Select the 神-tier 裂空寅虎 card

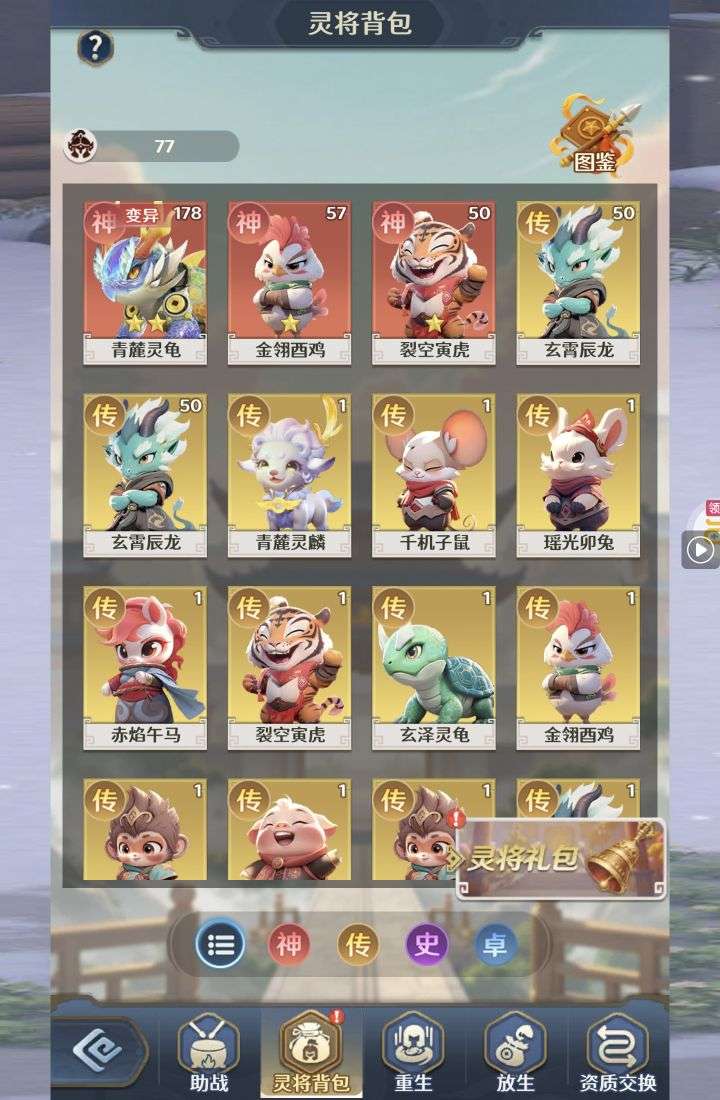pyautogui.click(x=433, y=281)
